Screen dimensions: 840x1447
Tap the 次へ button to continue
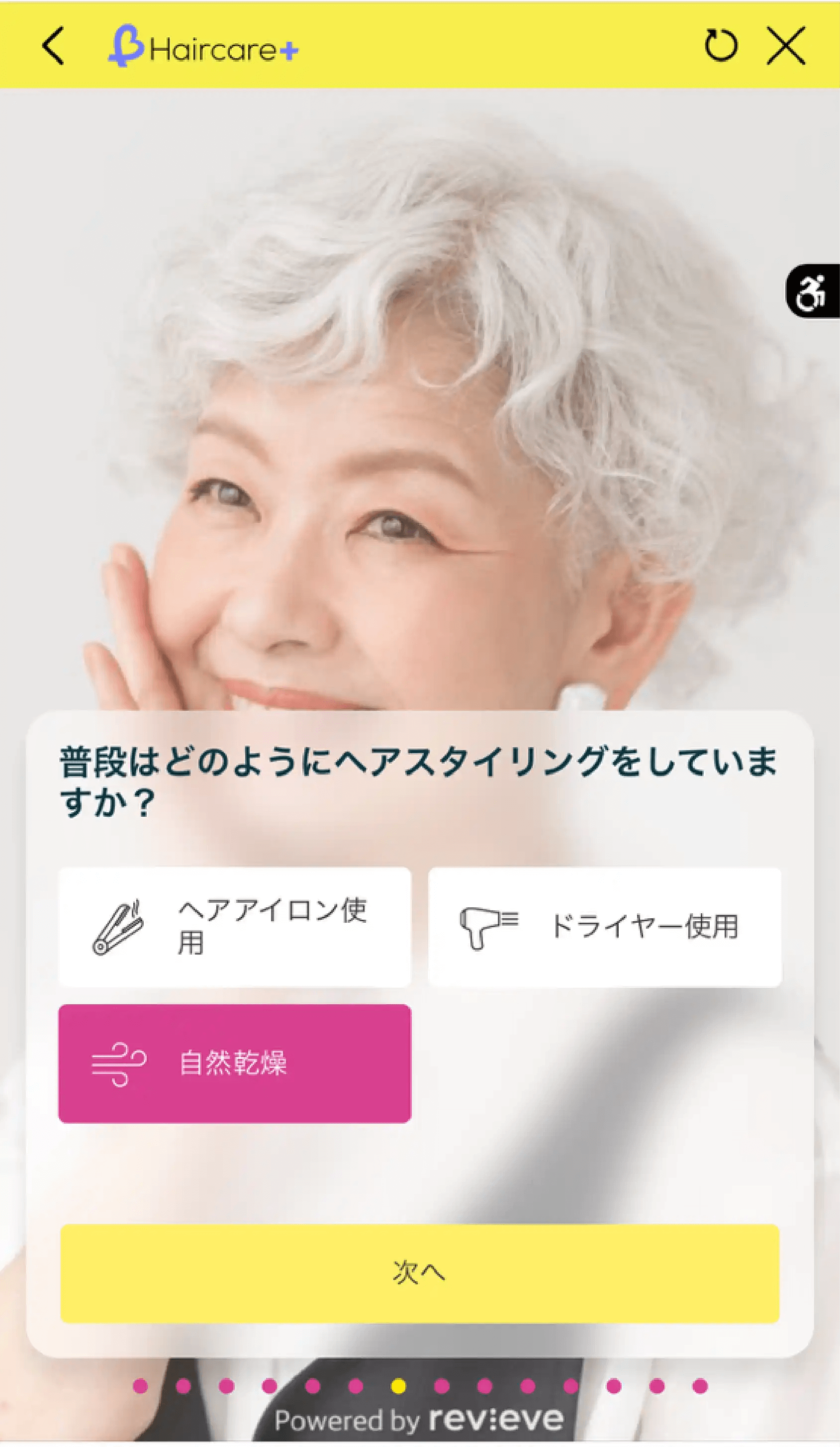[420, 1272]
